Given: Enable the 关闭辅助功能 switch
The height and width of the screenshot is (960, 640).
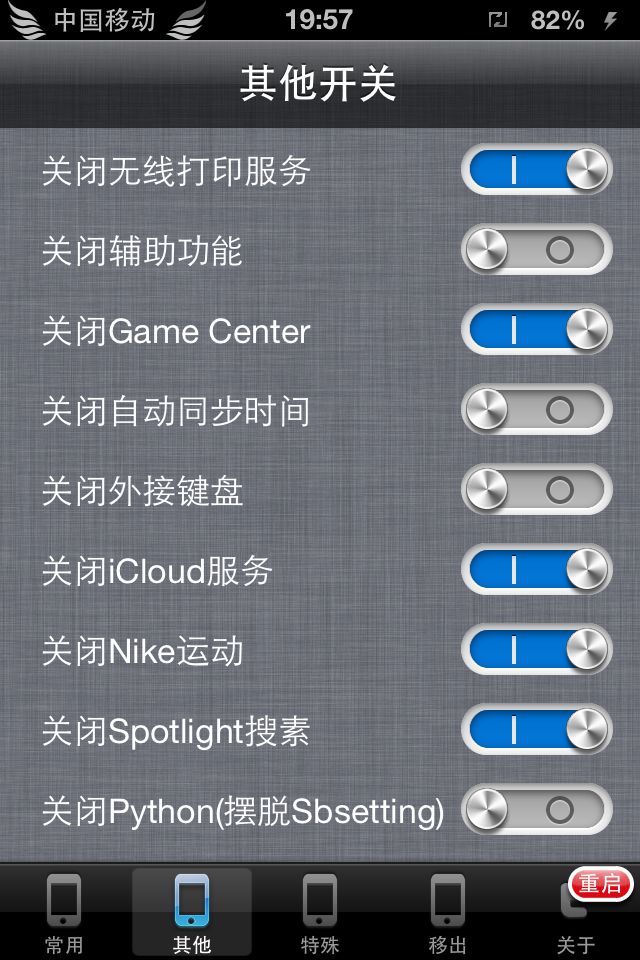Looking at the screenshot, I should tap(536, 250).
